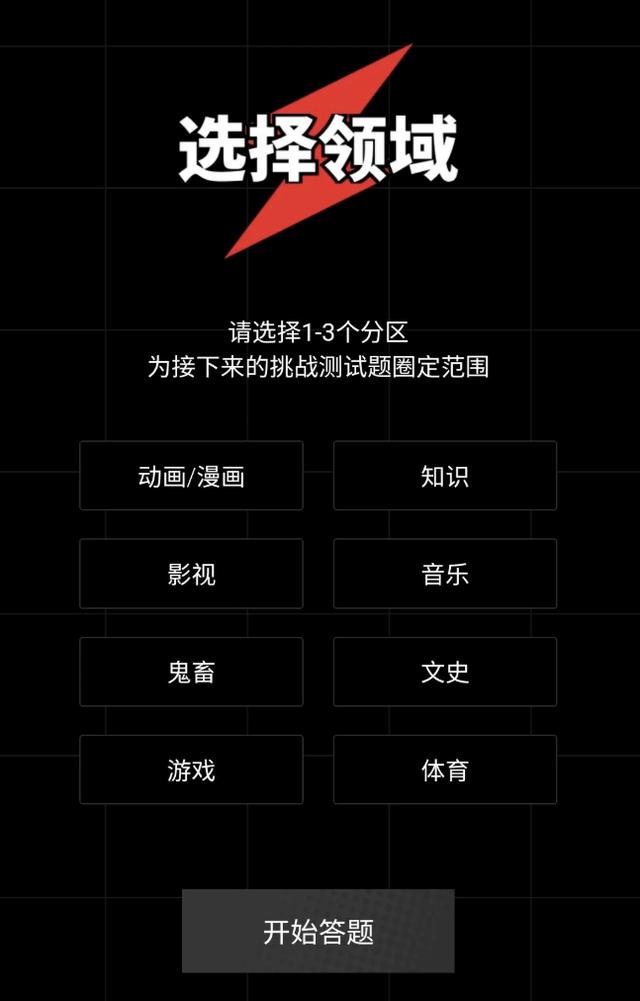
Task: Choose the 知识 category
Action: (445, 476)
